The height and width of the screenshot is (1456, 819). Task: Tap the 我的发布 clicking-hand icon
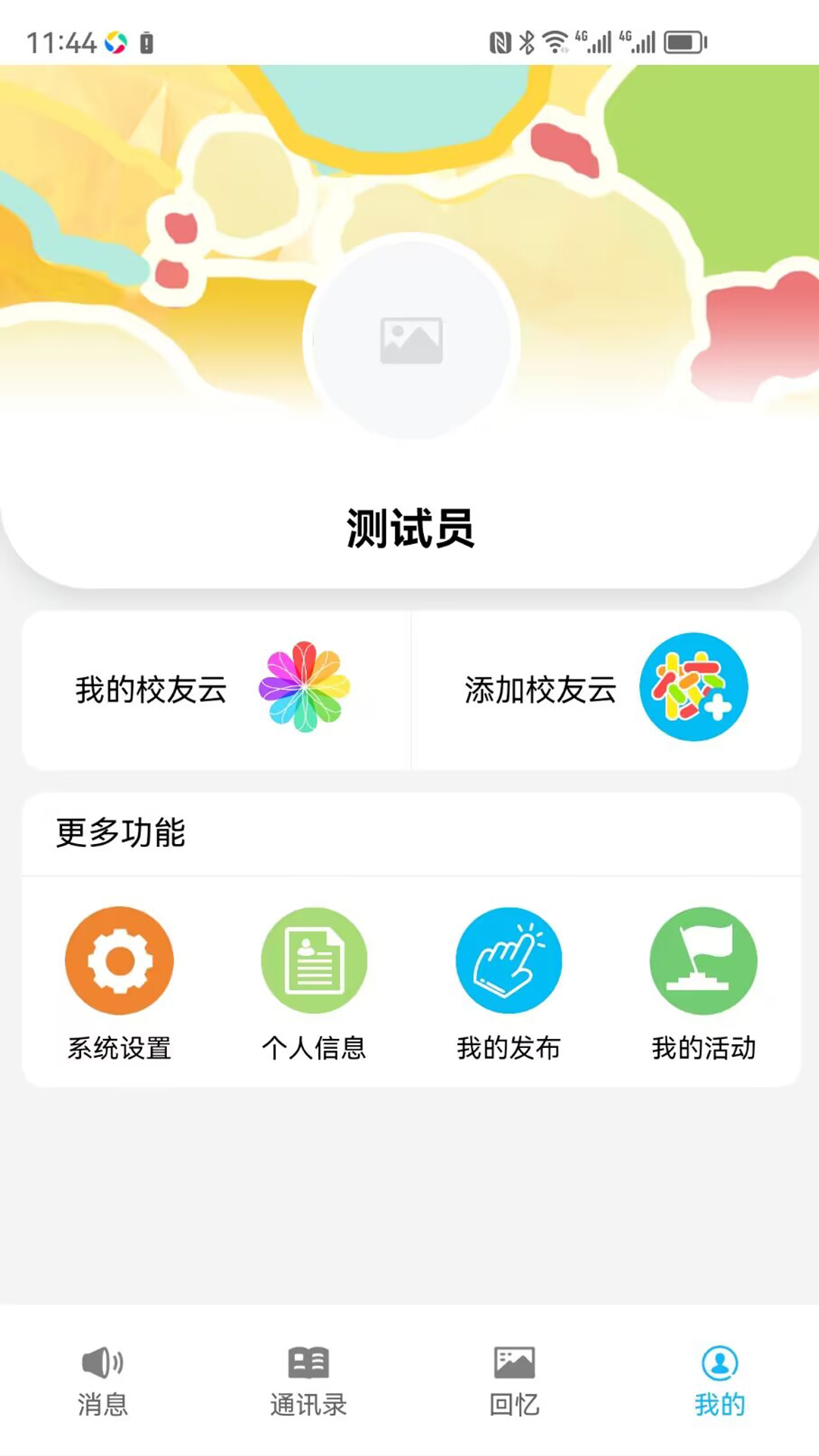click(509, 959)
